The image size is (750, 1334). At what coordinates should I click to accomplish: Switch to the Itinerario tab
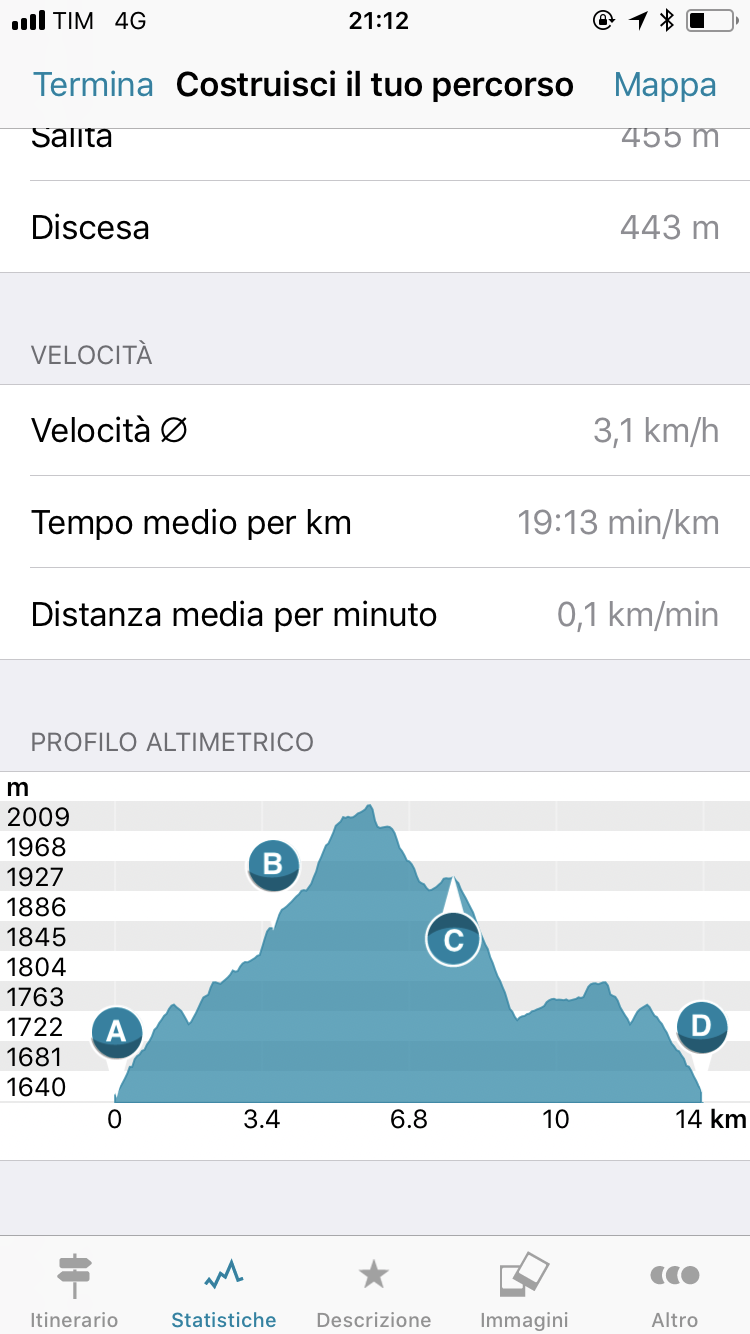point(74,1290)
